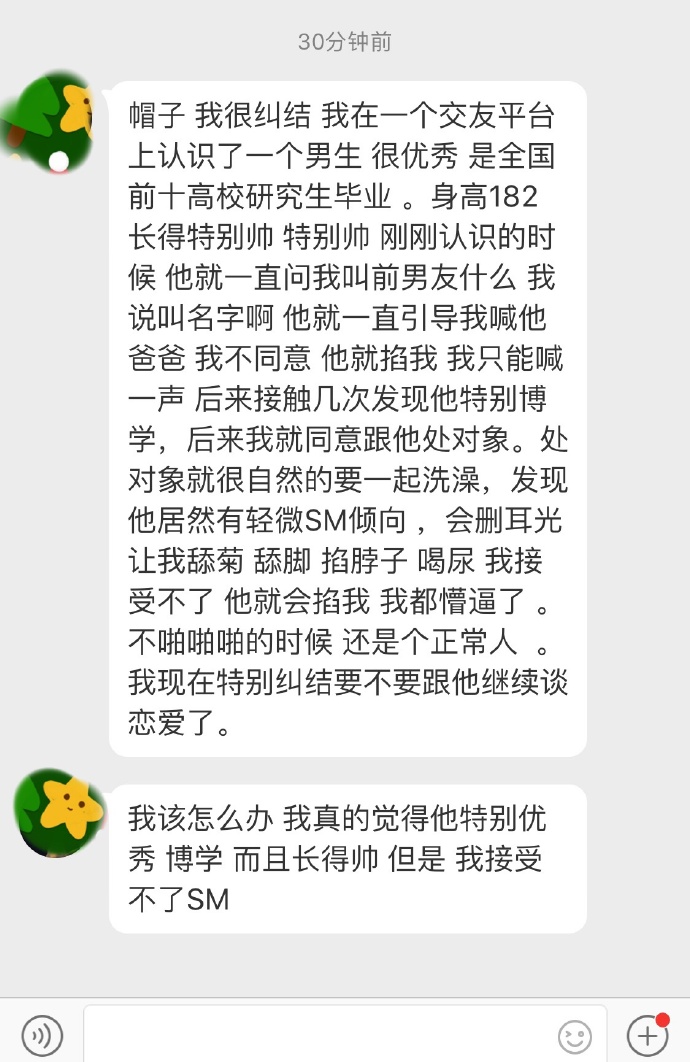This screenshot has width=690, height=1062.
Task: Focus the message text field
Action: point(320,1034)
